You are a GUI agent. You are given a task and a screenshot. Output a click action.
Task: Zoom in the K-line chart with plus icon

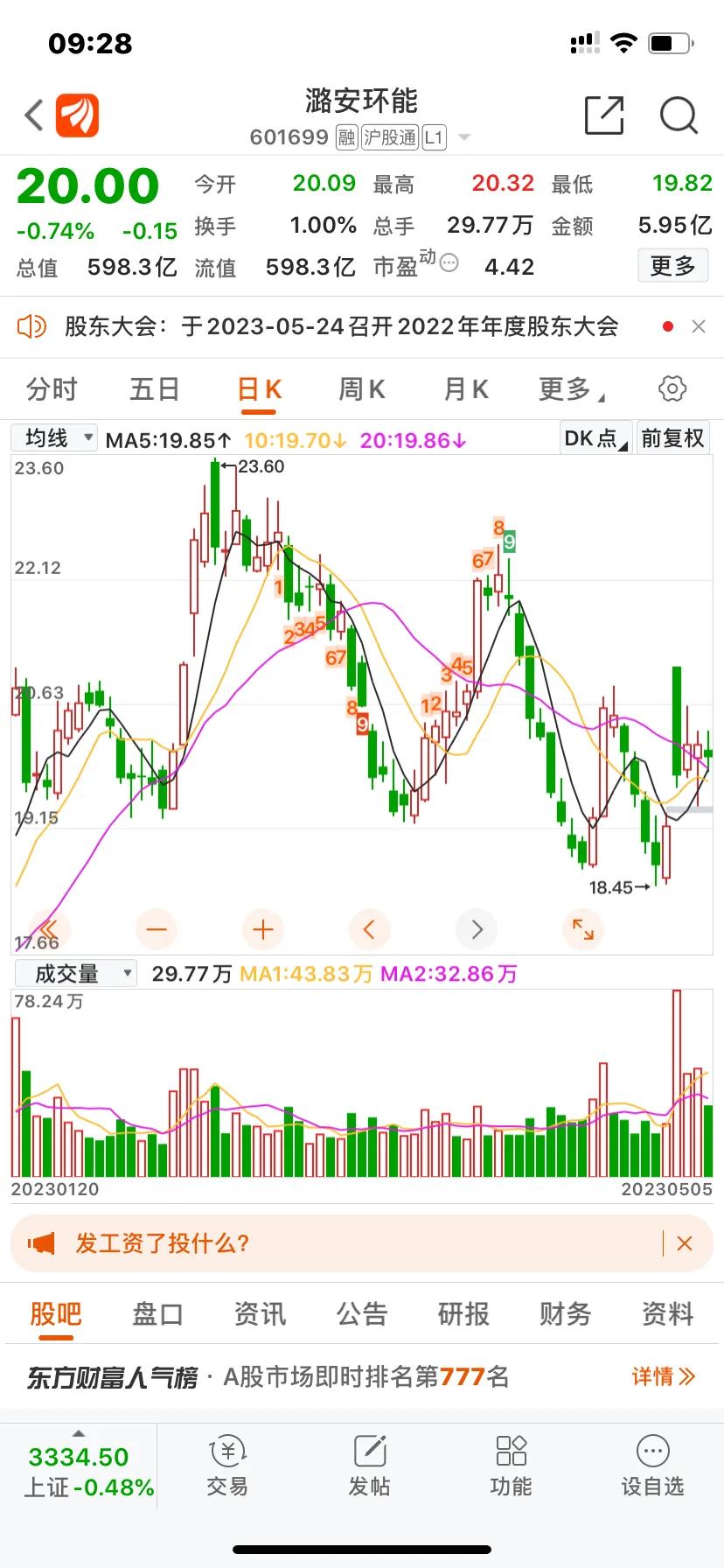pyautogui.click(x=262, y=929)
